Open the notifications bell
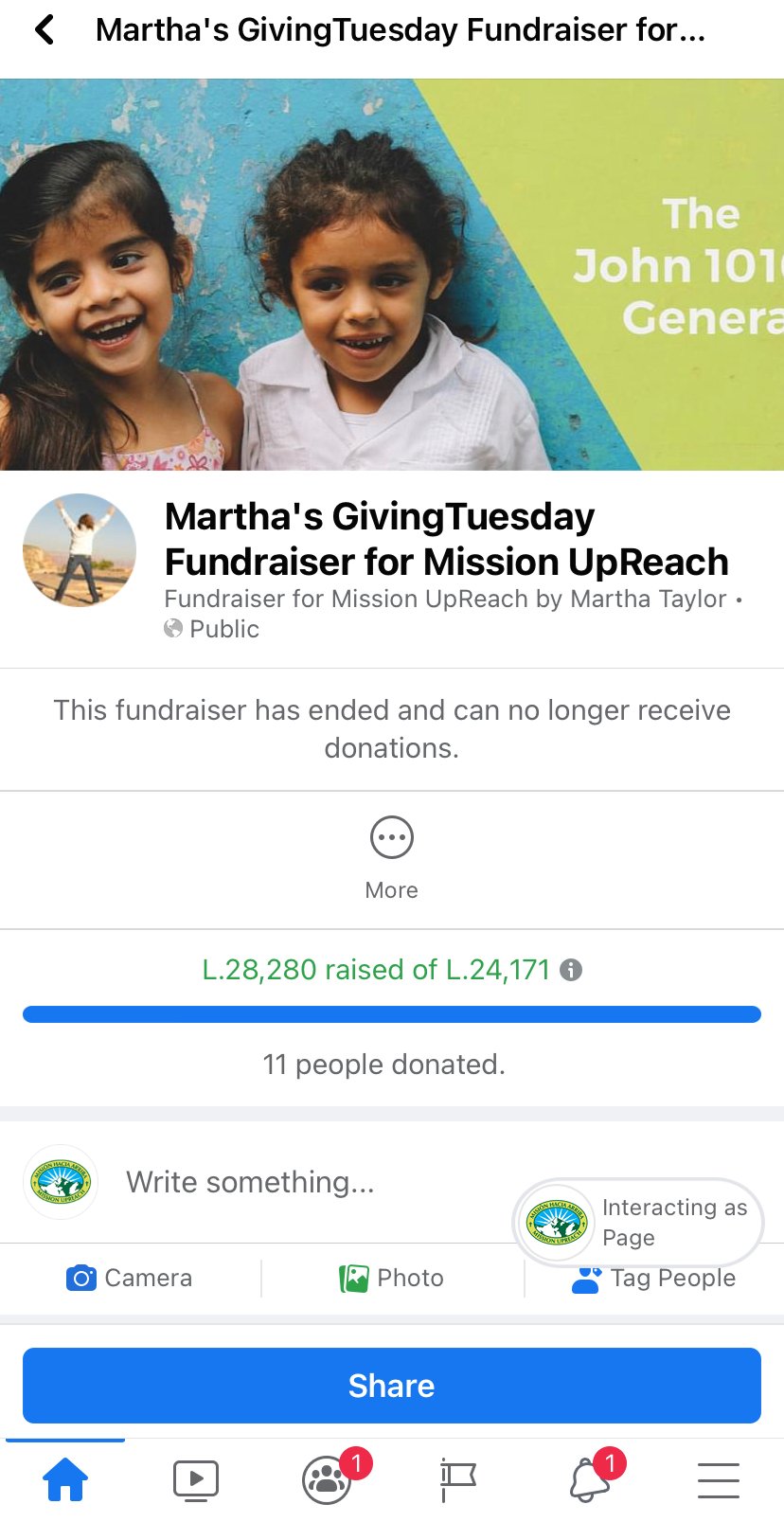 (589, 1480)
